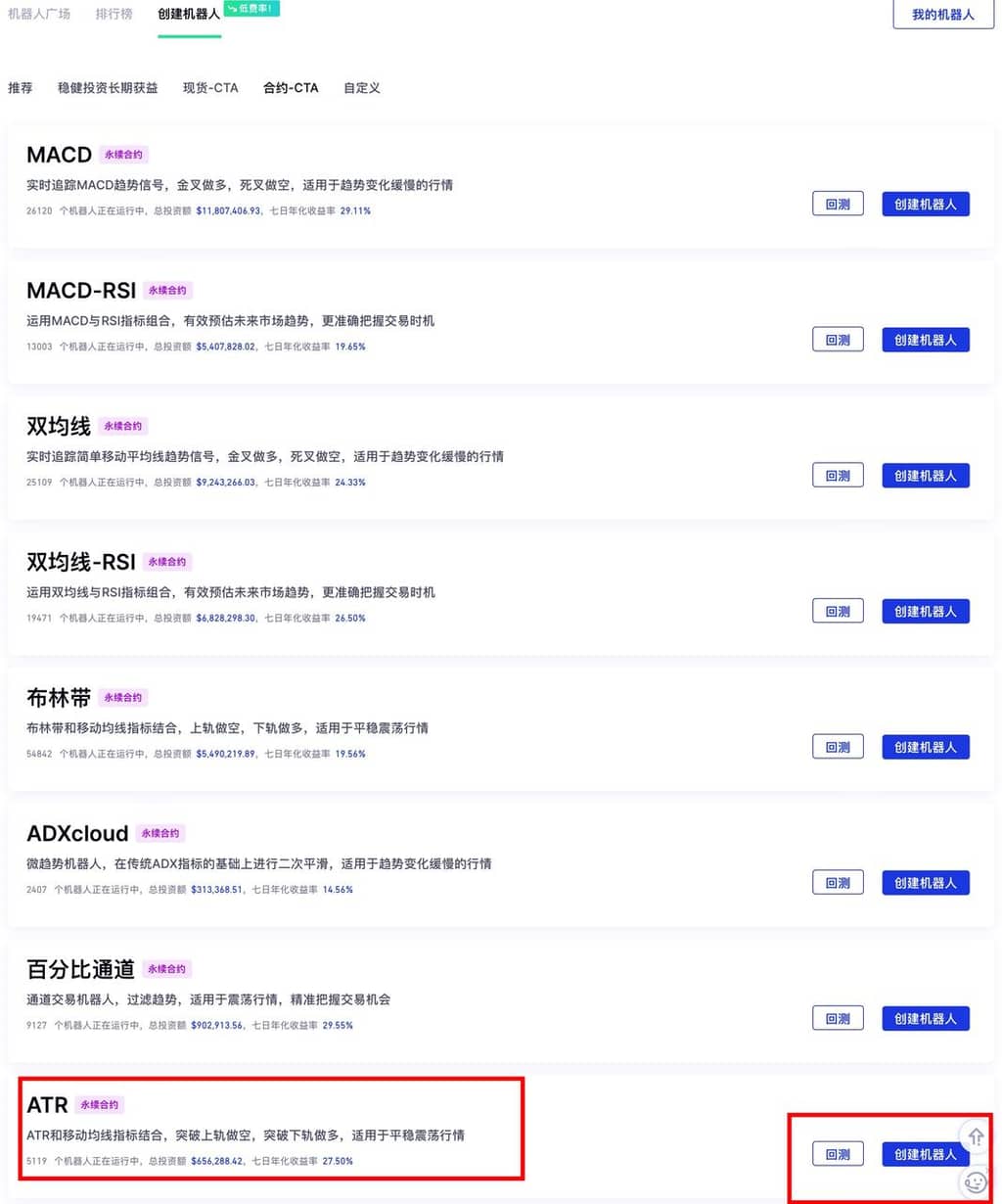Run 回测 for ADXcloud strategy
Image resolution: width=1002 pixels, height=1204 pixels.
[838, 883]
